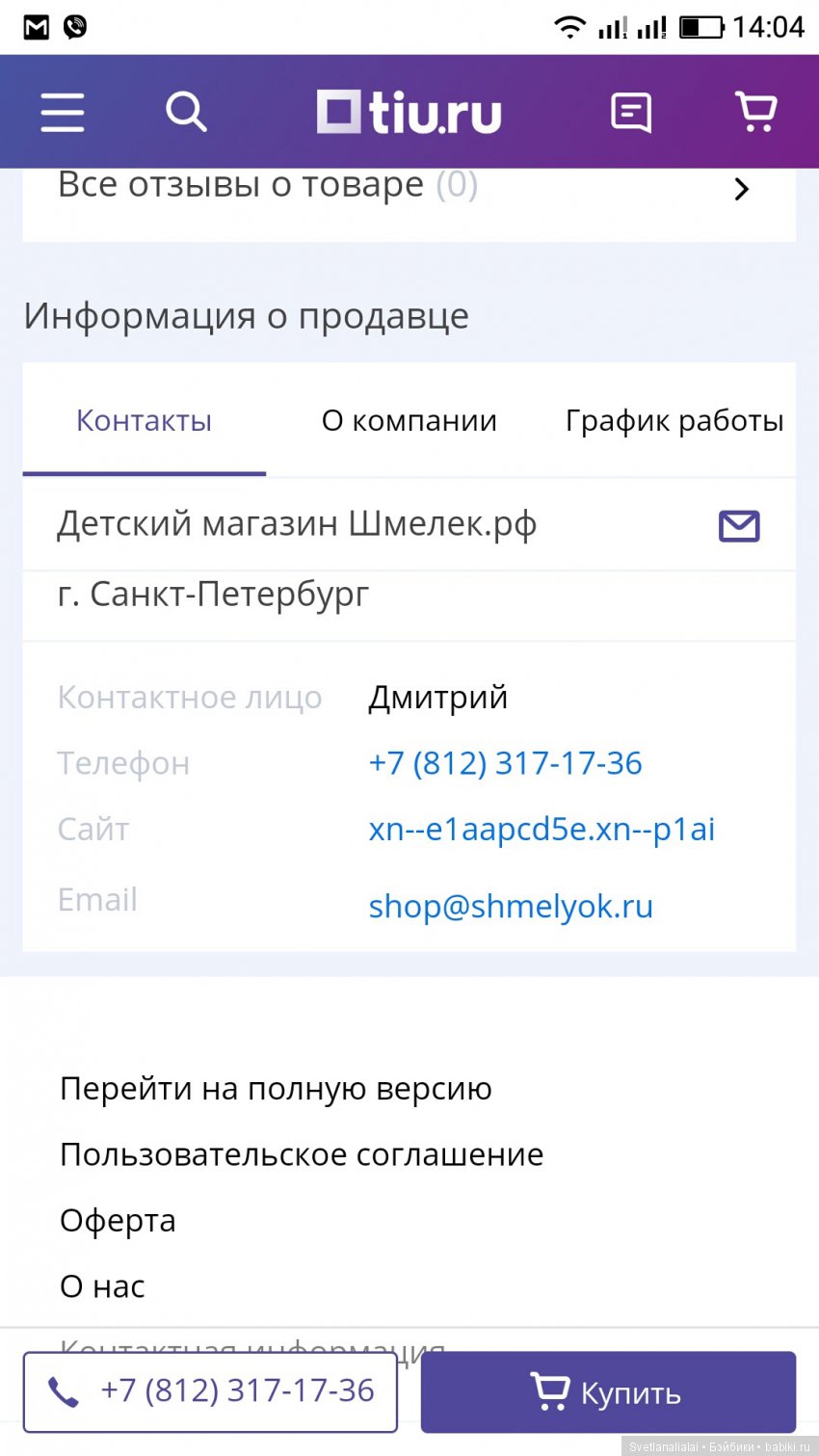819x1456 pixels.
Task: Open the hamburger menu
Action: pyautogui.click(x=63, y=112)
